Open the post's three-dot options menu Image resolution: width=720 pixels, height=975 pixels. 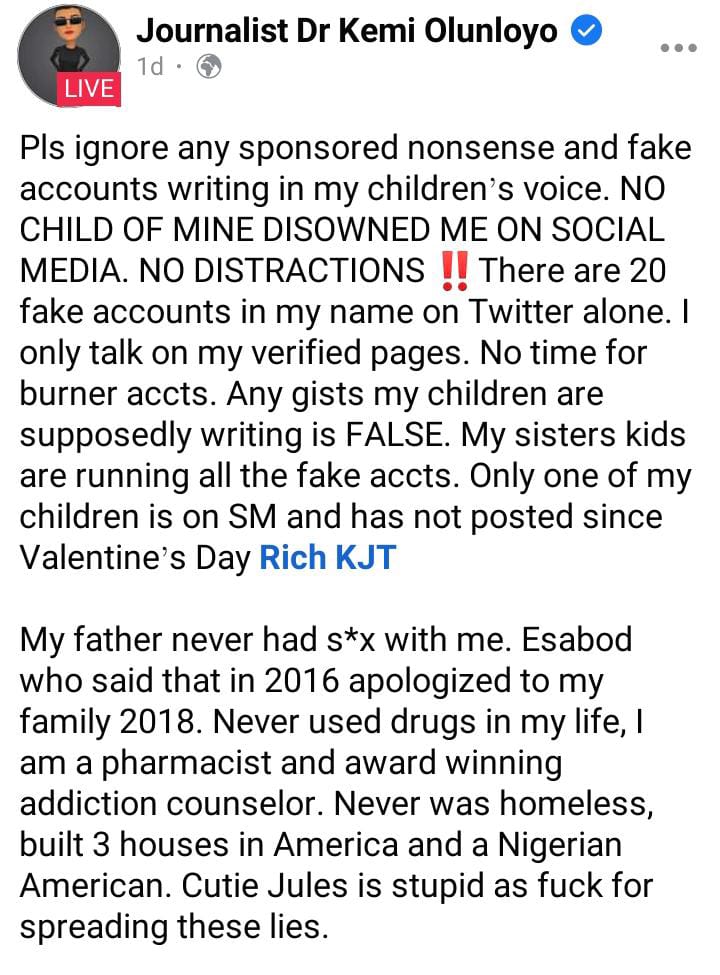679,48
